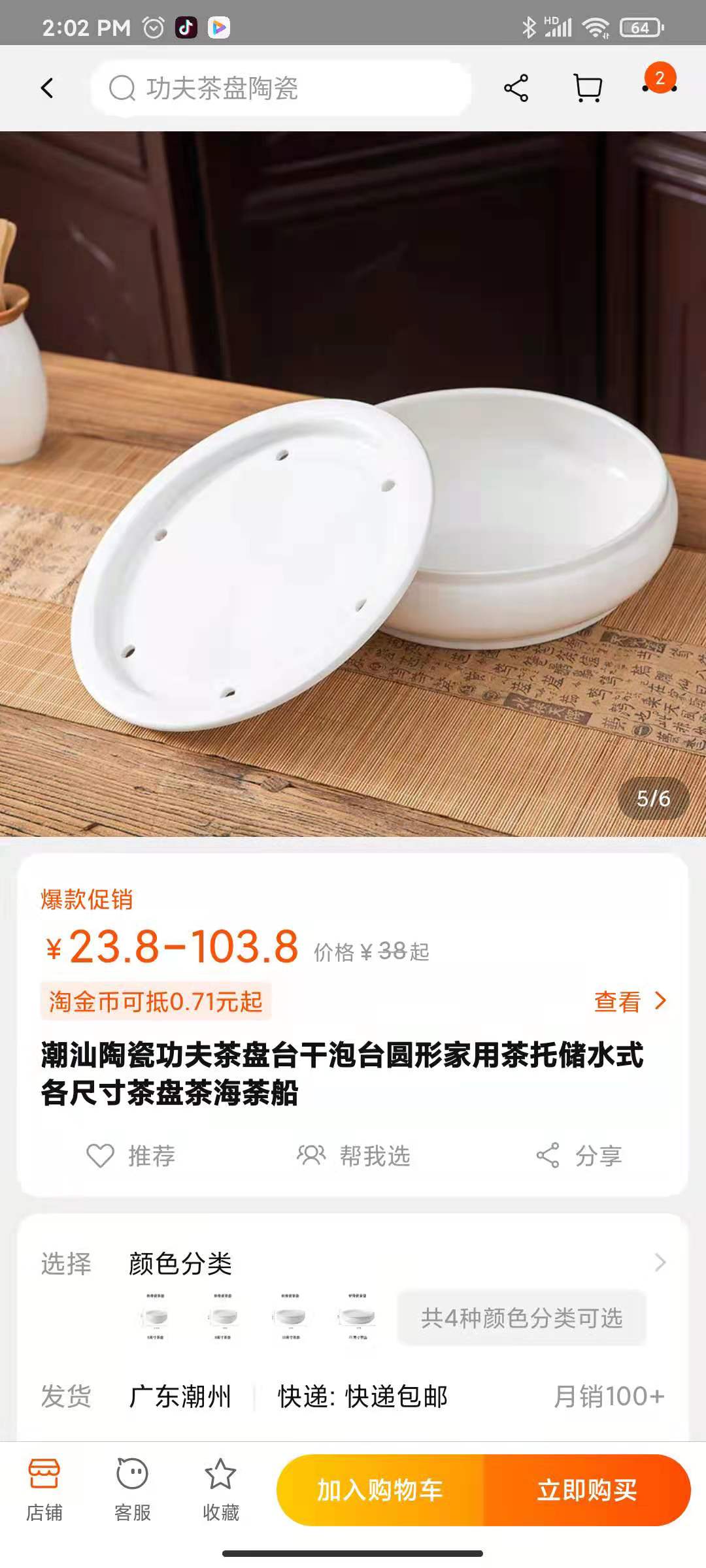This screenshot has width=706, height=1568.
Task: View the 淘金币 discount details via 查看
Action: click(629, 1002)
